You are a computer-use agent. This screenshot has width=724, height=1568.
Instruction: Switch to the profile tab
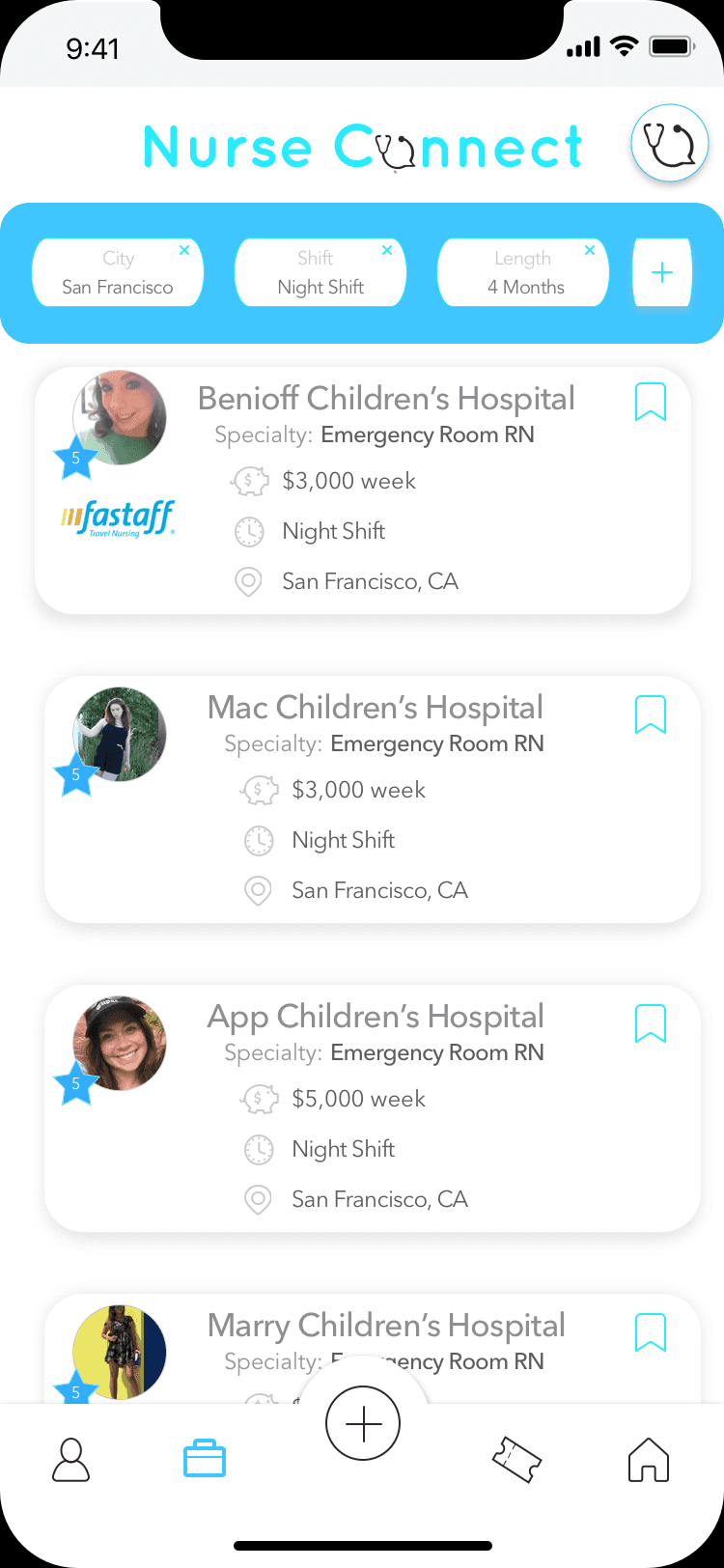[70, 1459]
